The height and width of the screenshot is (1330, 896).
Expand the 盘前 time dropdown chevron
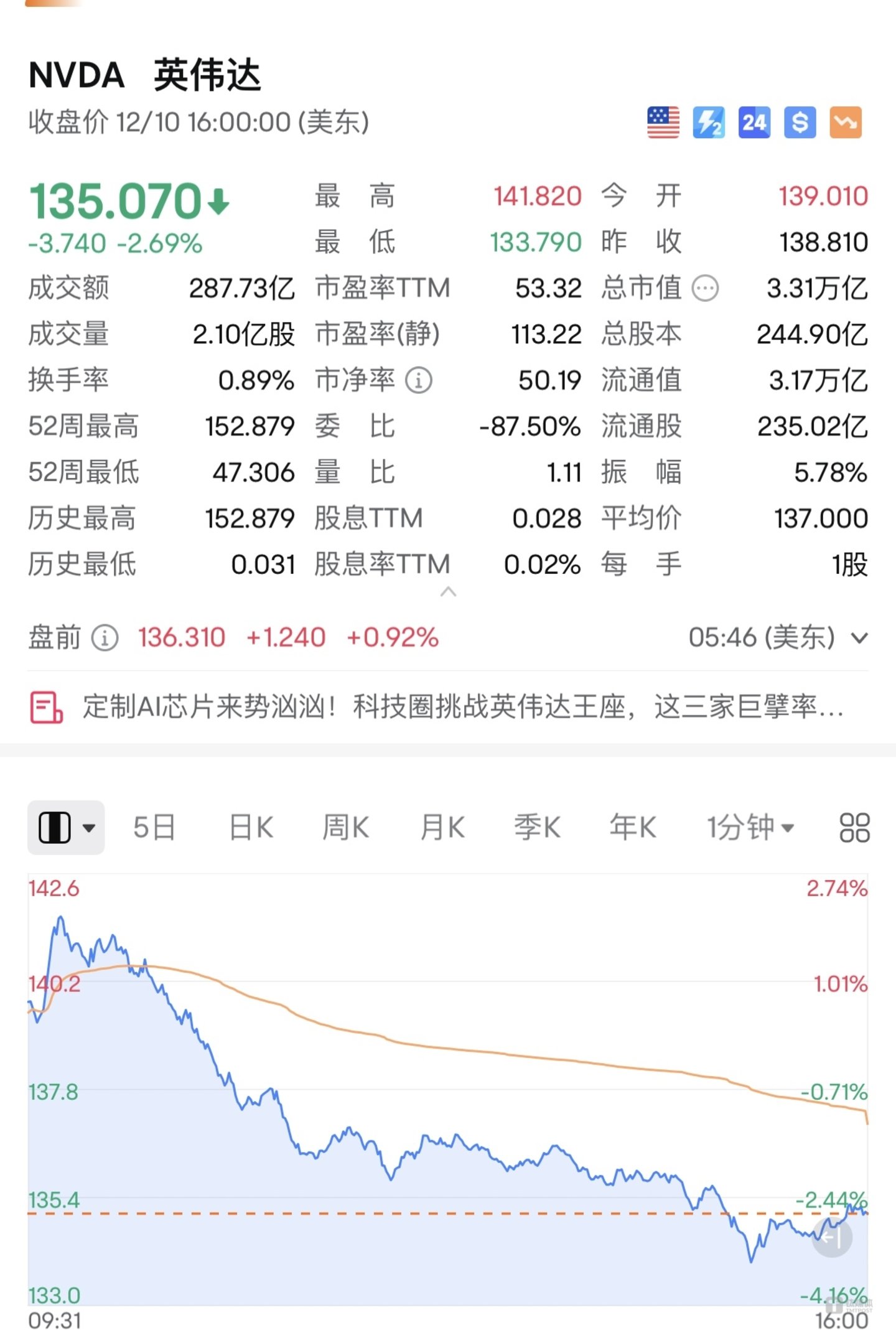coord(859,638)
